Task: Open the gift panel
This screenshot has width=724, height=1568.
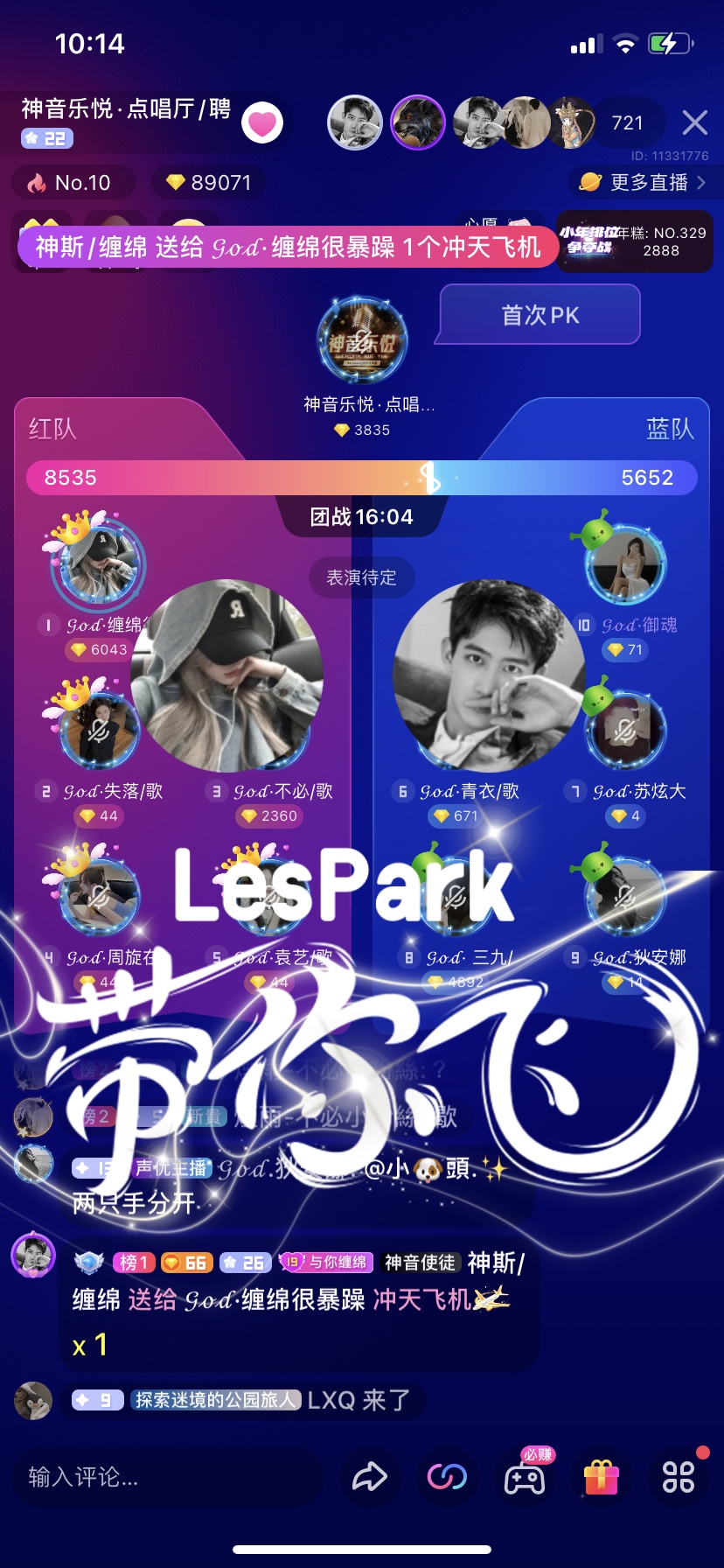Action: [602, 1478]
